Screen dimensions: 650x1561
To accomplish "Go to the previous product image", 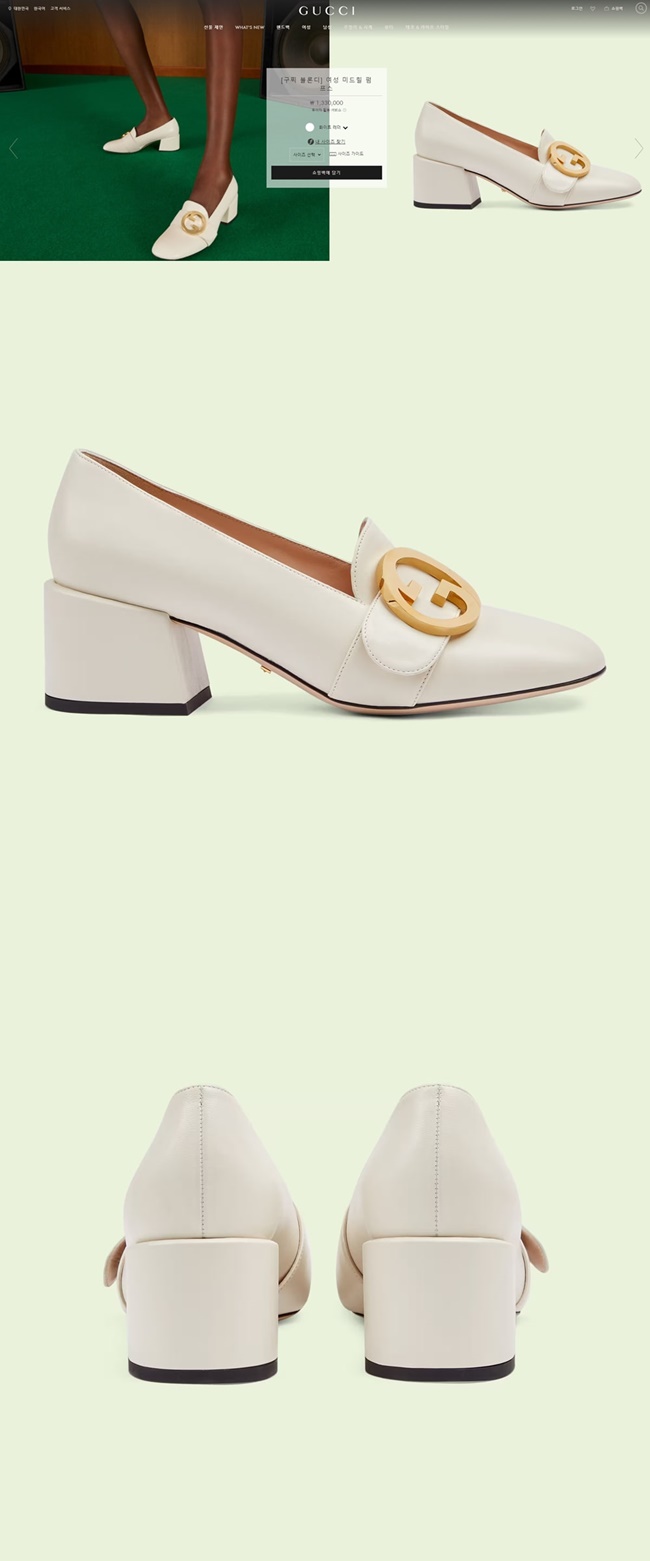I will (x=13, y=148).
